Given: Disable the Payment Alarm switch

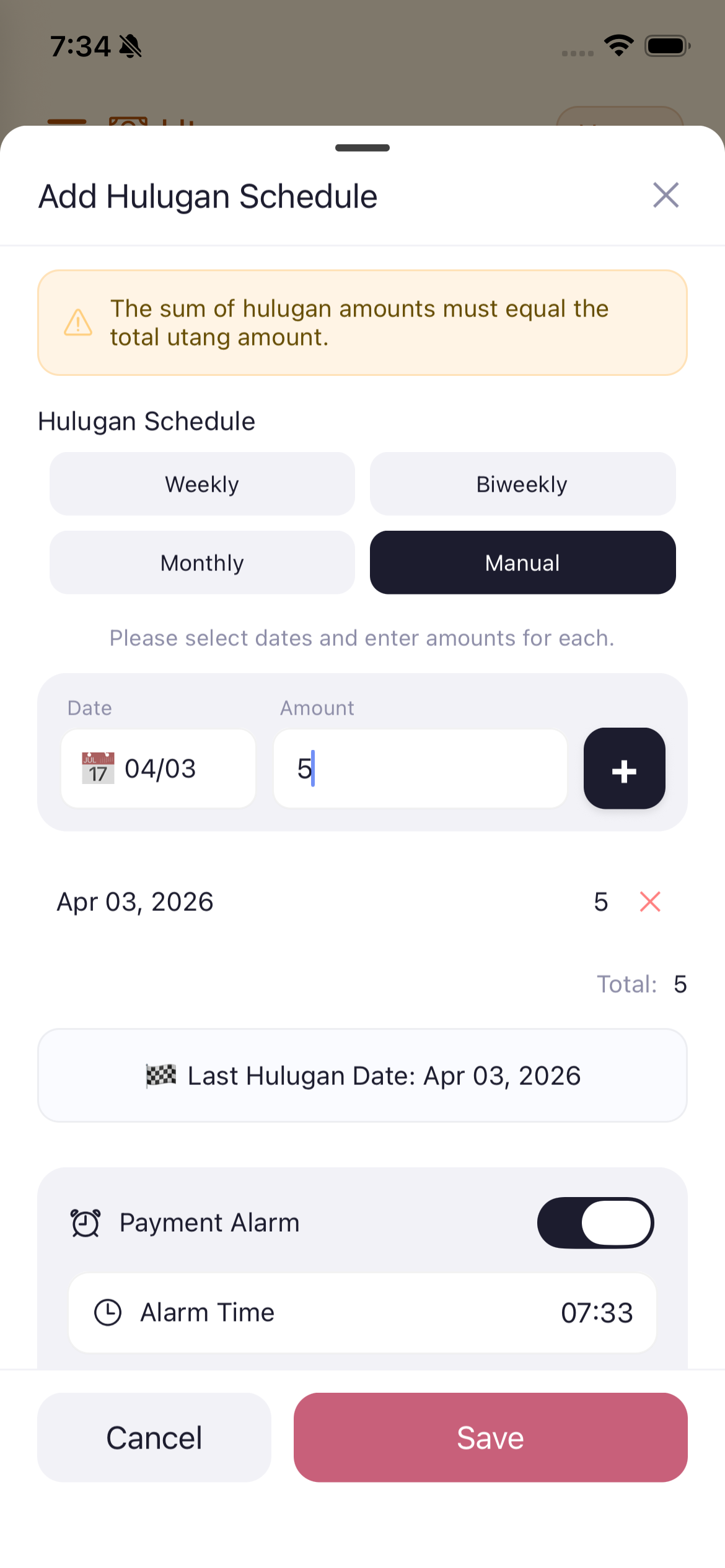Looking at the screenshot, I should (x=595, y=1221).
